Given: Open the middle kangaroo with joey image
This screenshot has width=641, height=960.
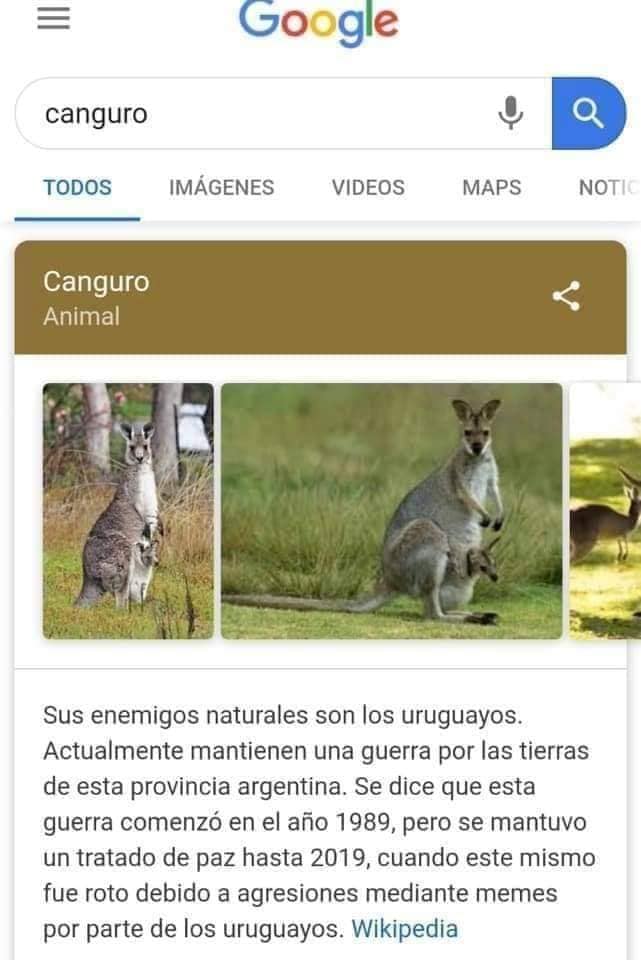Looking at the screenshot, I should tap(391, 510).
